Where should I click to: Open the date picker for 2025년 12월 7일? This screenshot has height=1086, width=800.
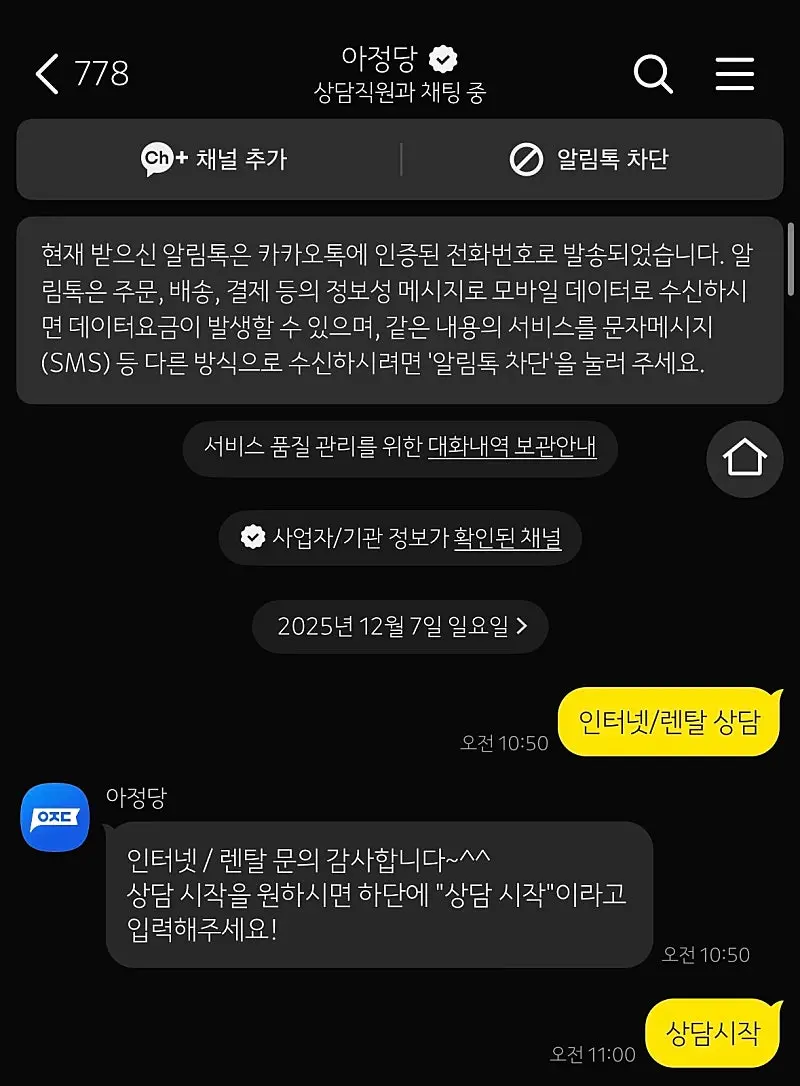[x=400, y=627]
